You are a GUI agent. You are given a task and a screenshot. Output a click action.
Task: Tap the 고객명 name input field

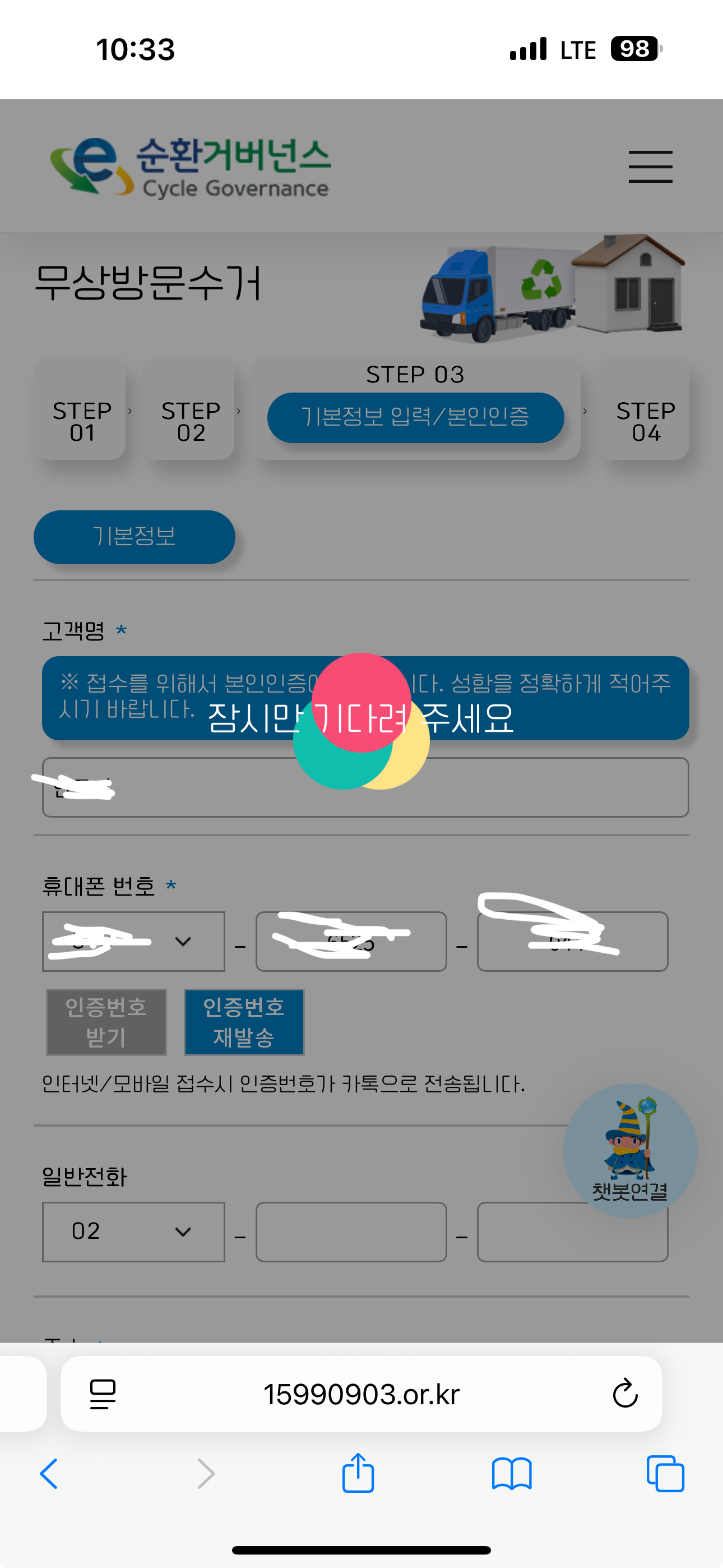(x=365, y=787)
